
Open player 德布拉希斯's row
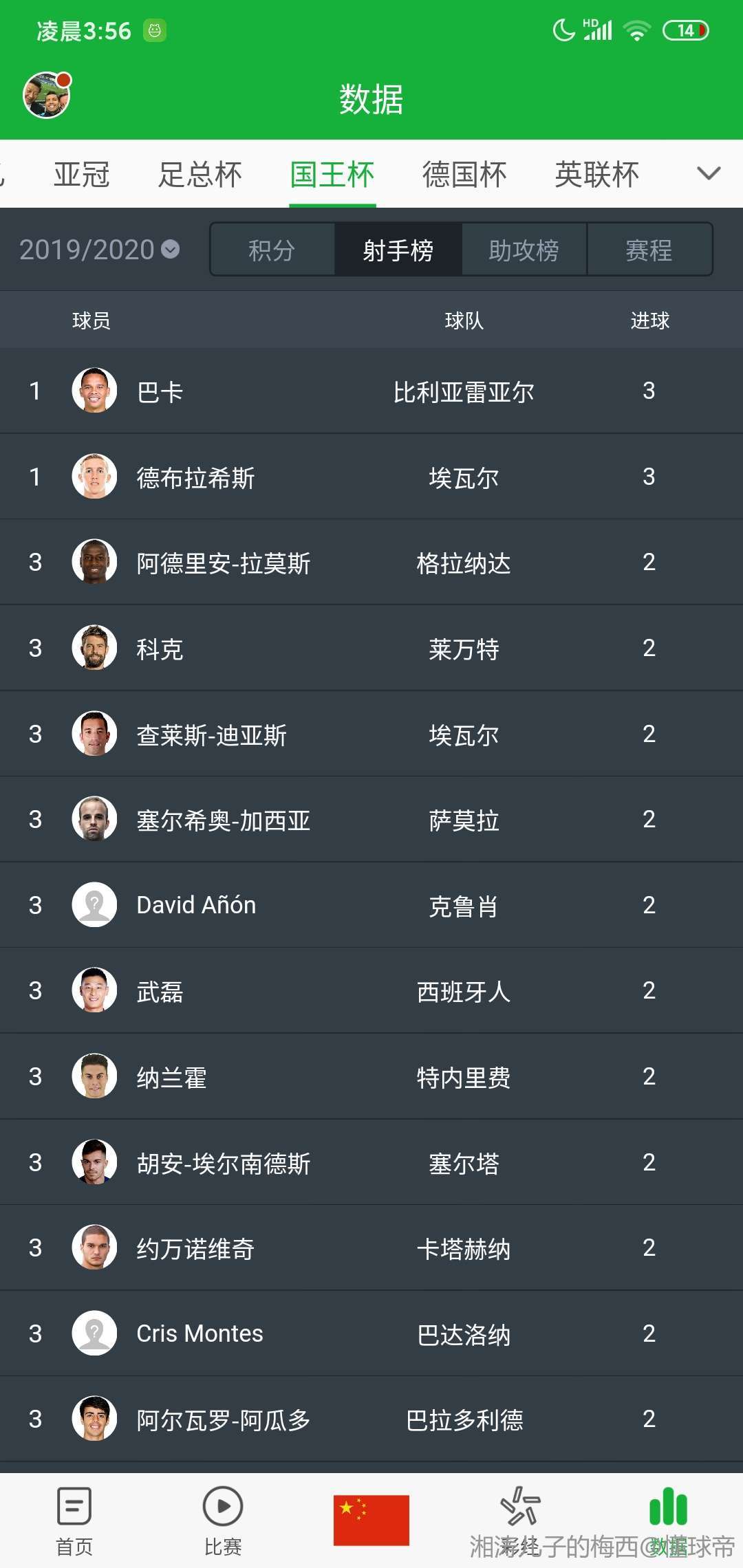pos(371,477)
